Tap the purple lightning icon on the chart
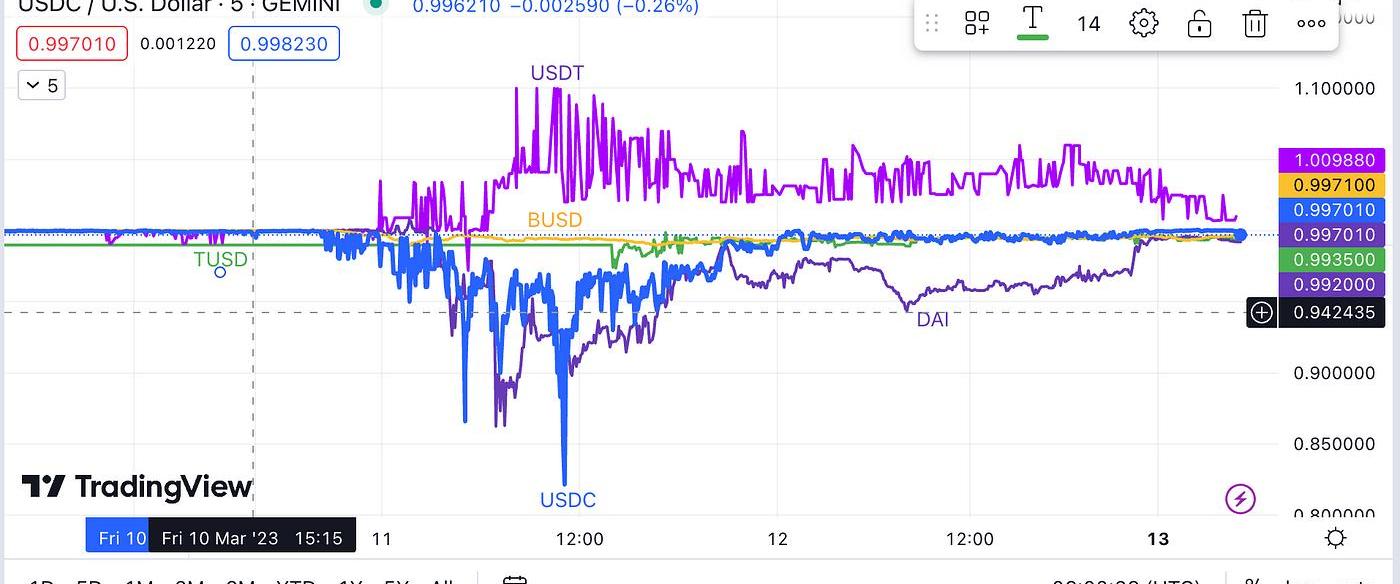The width and height of the screenshot is (1400, 584). pos(1240,498)
